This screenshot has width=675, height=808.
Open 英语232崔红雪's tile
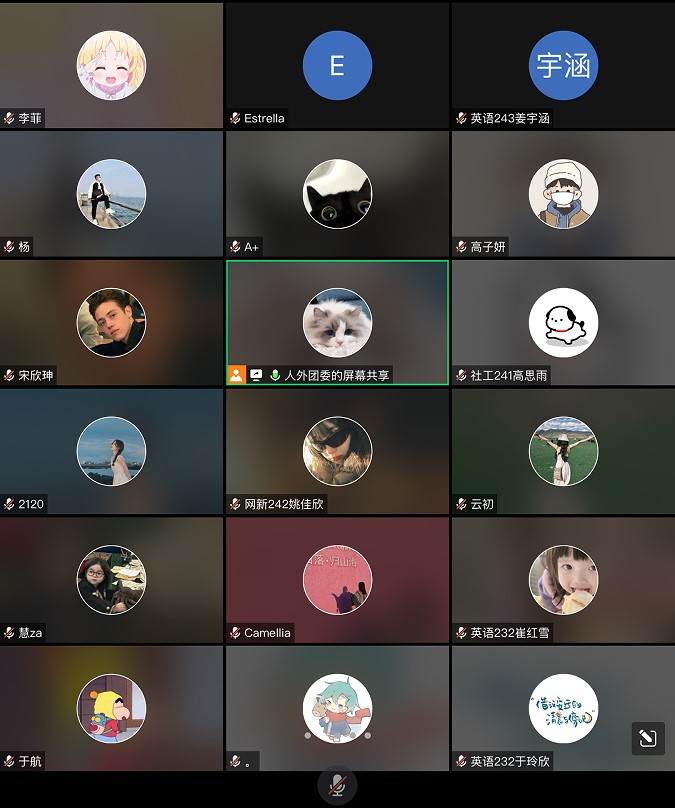[x=563, y=579]
